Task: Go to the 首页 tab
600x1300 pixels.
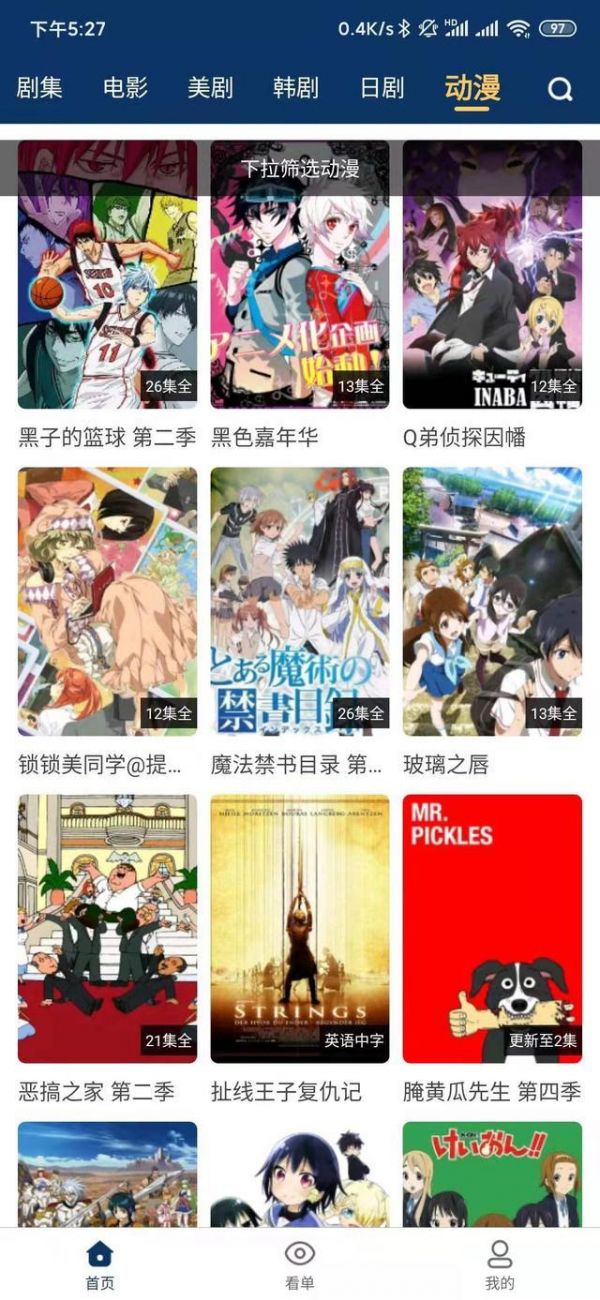Action: 100,1265
